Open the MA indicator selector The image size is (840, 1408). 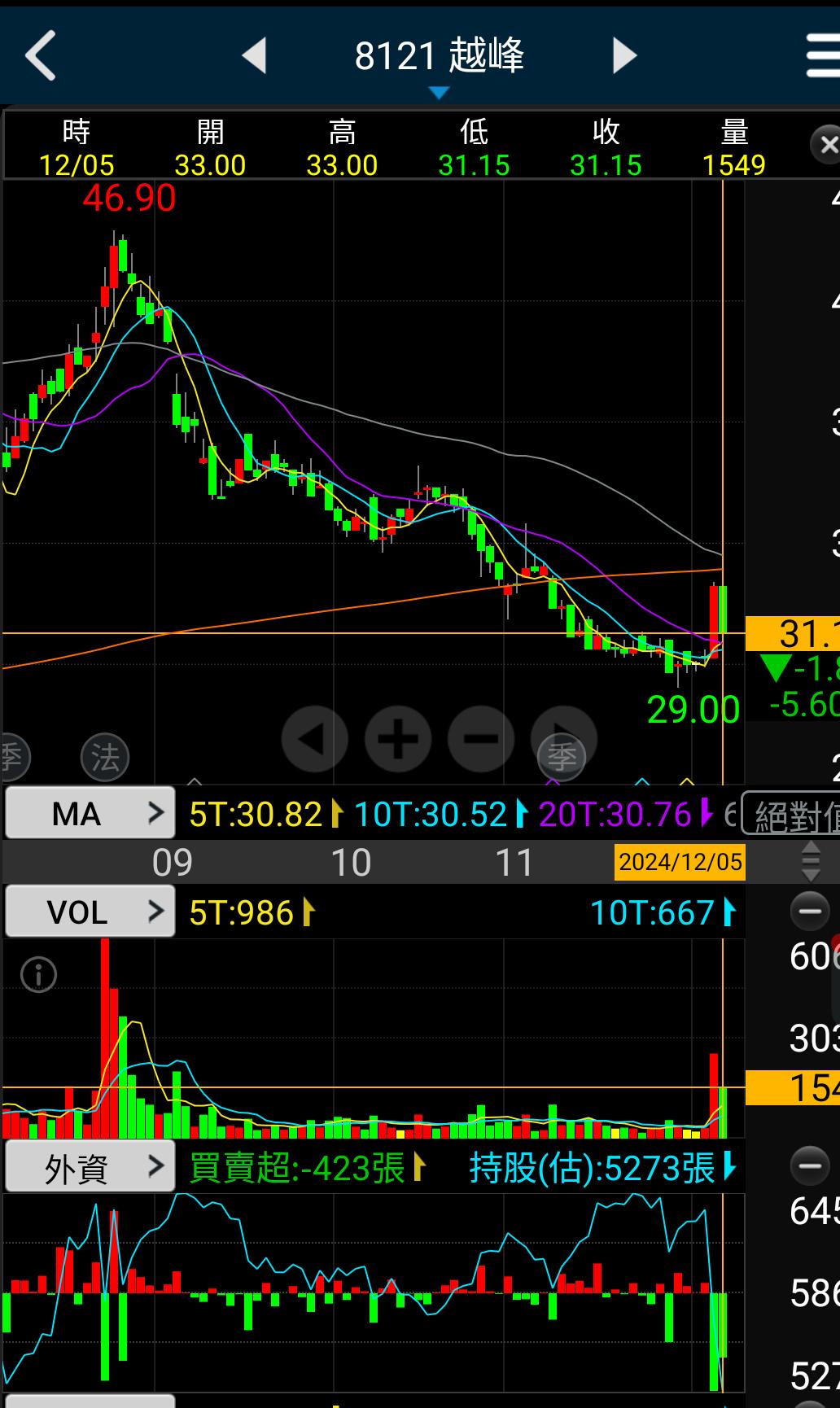click(90, 813)
